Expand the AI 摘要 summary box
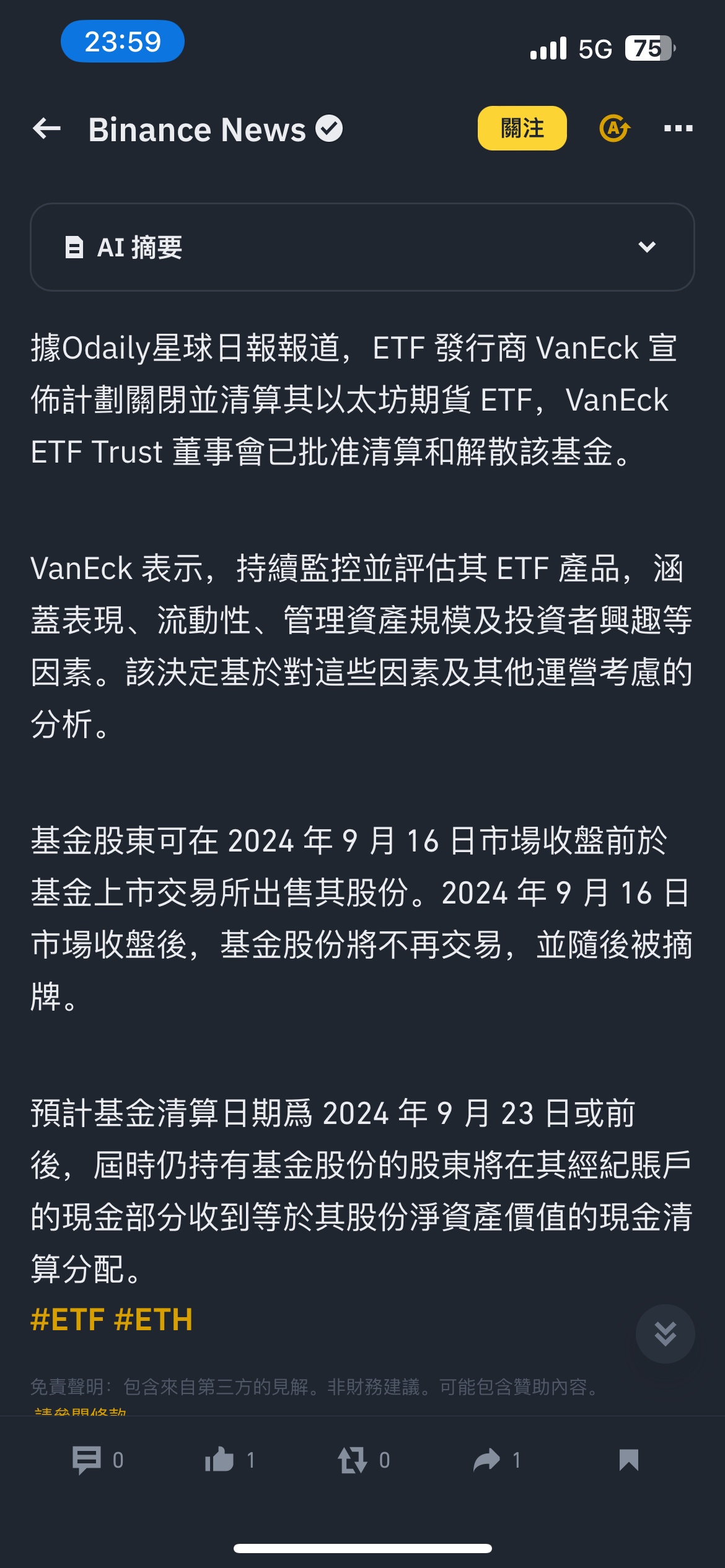Image resolution: width=725 pixels, height=1568 pixels. click(x=362, y=247)
